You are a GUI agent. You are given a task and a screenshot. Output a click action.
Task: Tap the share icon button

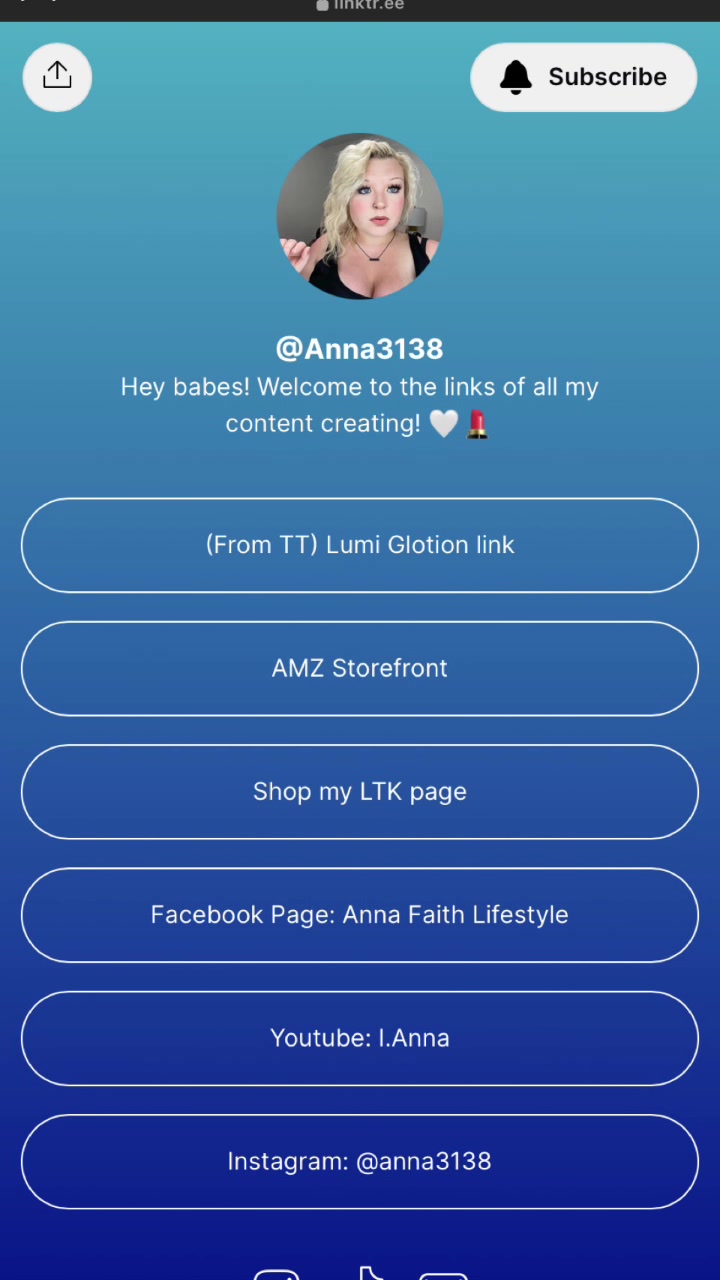point(57,77)
